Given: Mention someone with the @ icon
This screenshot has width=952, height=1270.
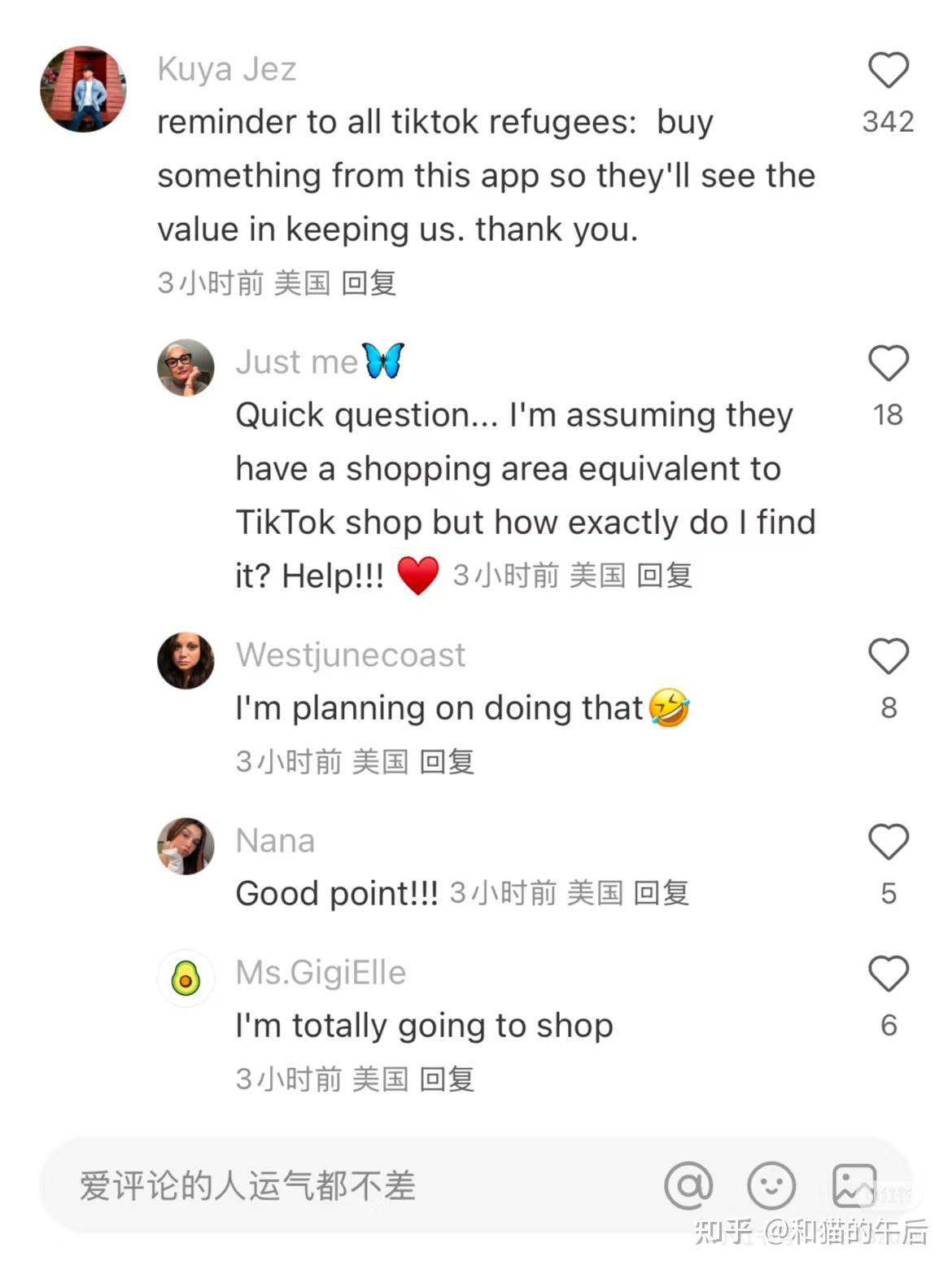Looking at the screenshot, I should pyautogui.click(x=688, y=1186).
